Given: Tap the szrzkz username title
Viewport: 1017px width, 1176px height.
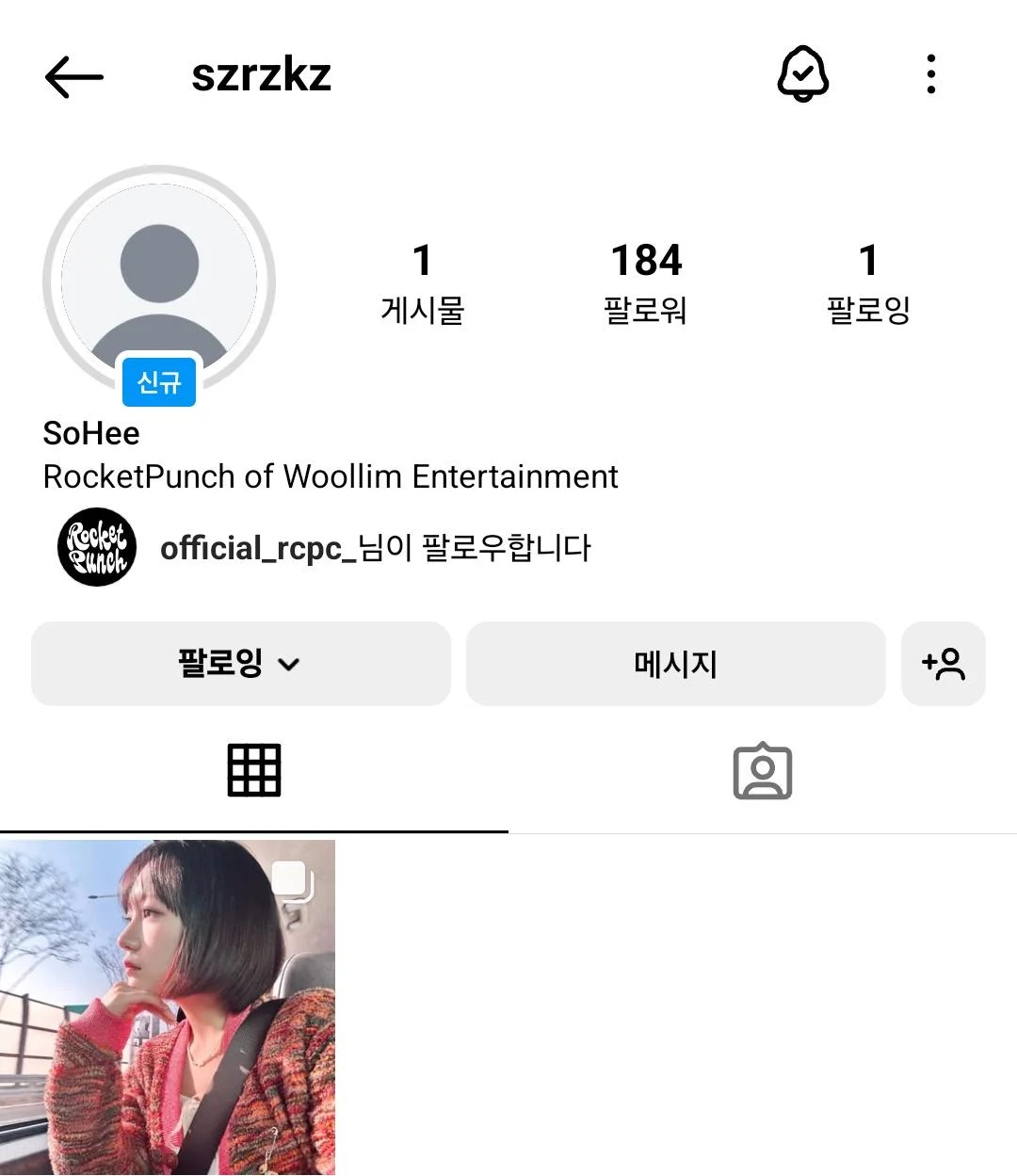Looking at the screenshot, I should pos(261,74).
